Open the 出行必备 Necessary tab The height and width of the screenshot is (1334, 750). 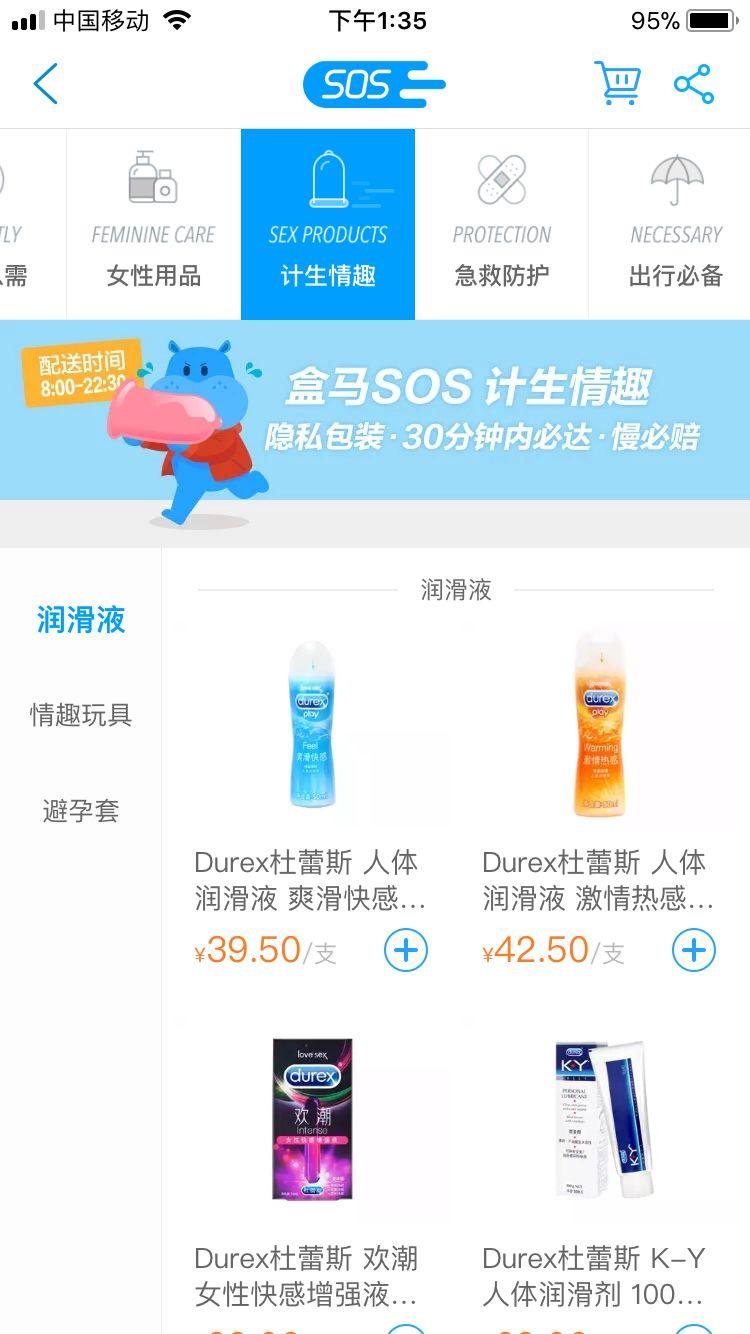click(675, 224)
